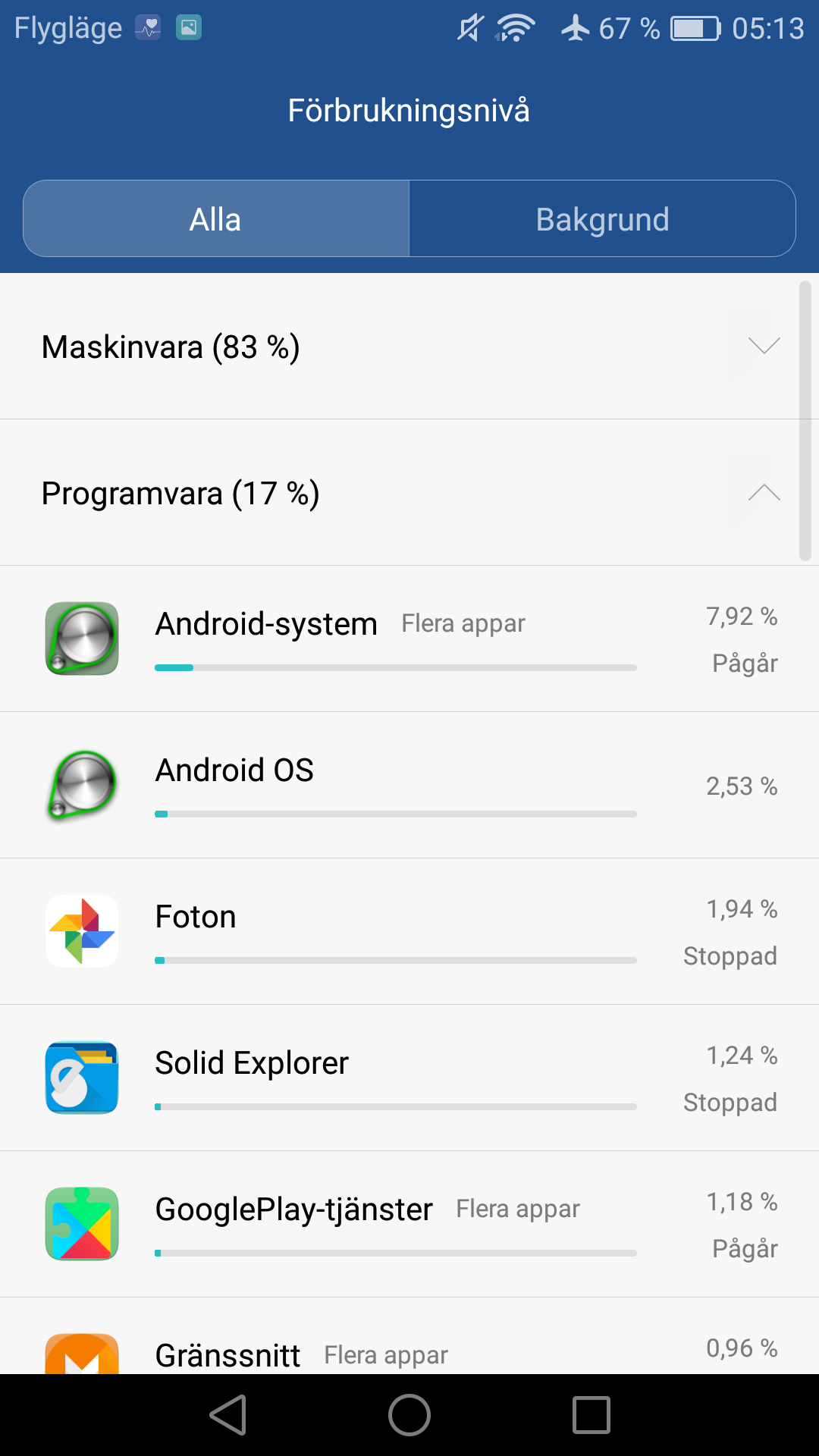Go back with the navigation bar
This screenshot has height=1456, width=819.
(228, 1415)
